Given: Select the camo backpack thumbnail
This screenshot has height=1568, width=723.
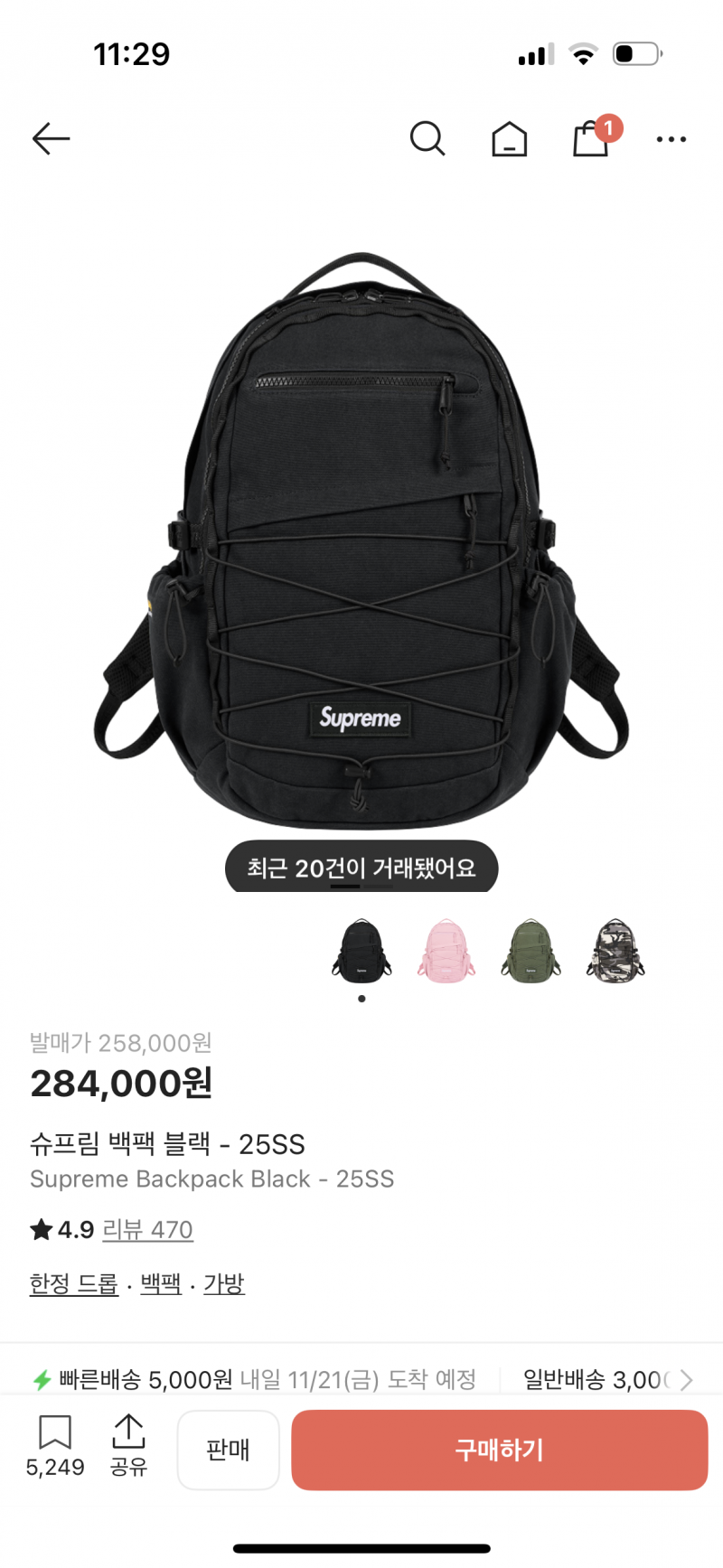Looking at the screenshot, I should tap(615, 951).
